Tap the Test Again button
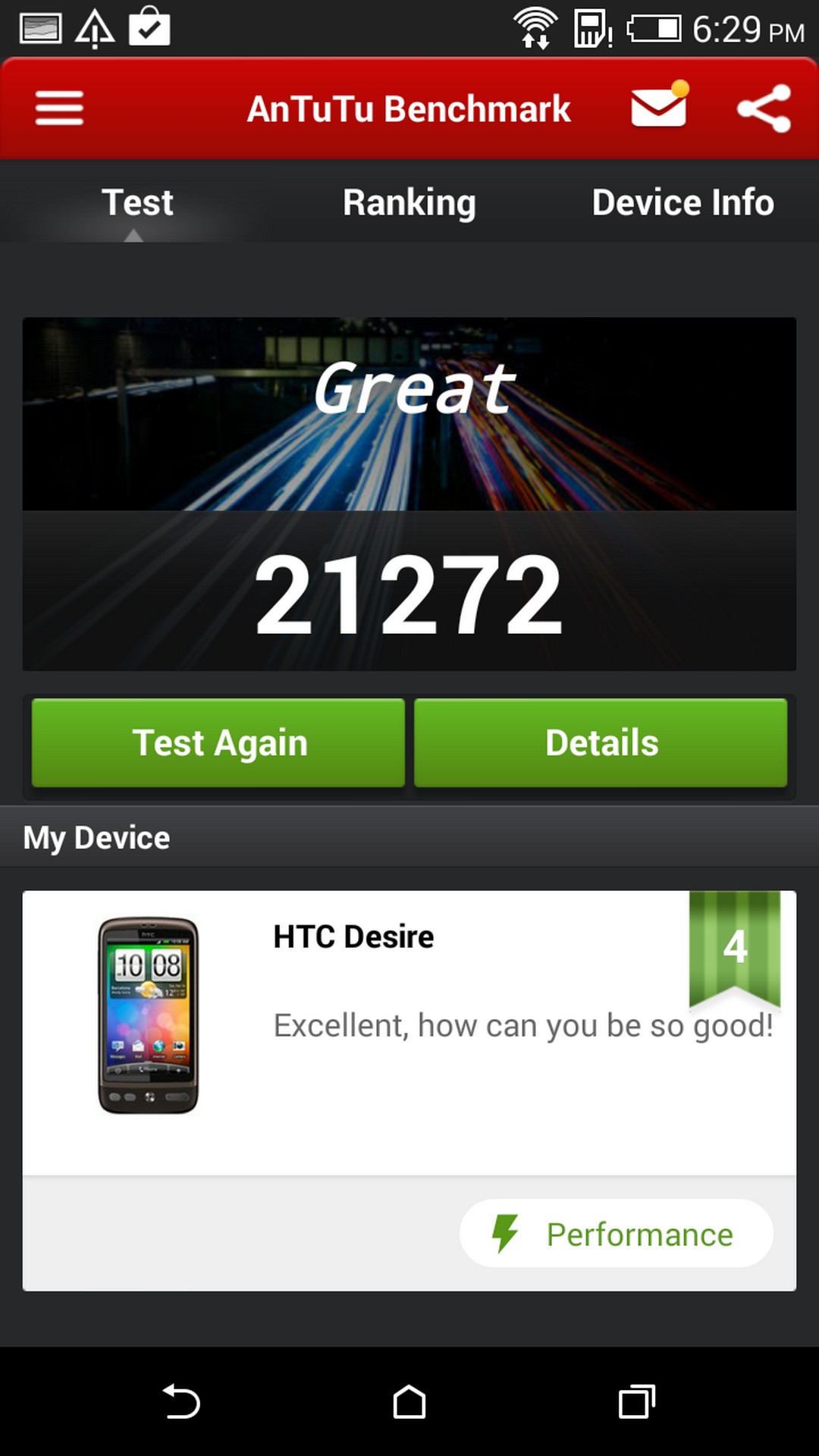The height and width of the screenshot is (1456, 819). pos(218,742)
